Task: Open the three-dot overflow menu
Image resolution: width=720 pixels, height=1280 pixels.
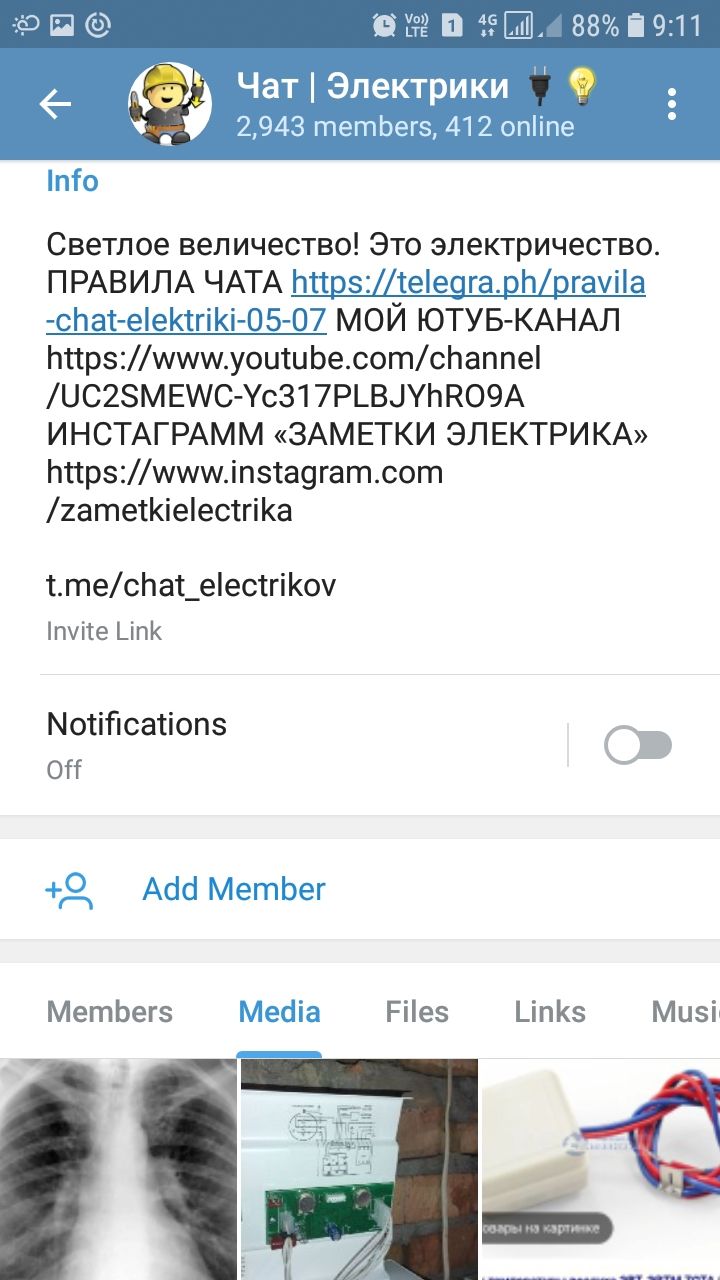Action: (x=671, y=104)
